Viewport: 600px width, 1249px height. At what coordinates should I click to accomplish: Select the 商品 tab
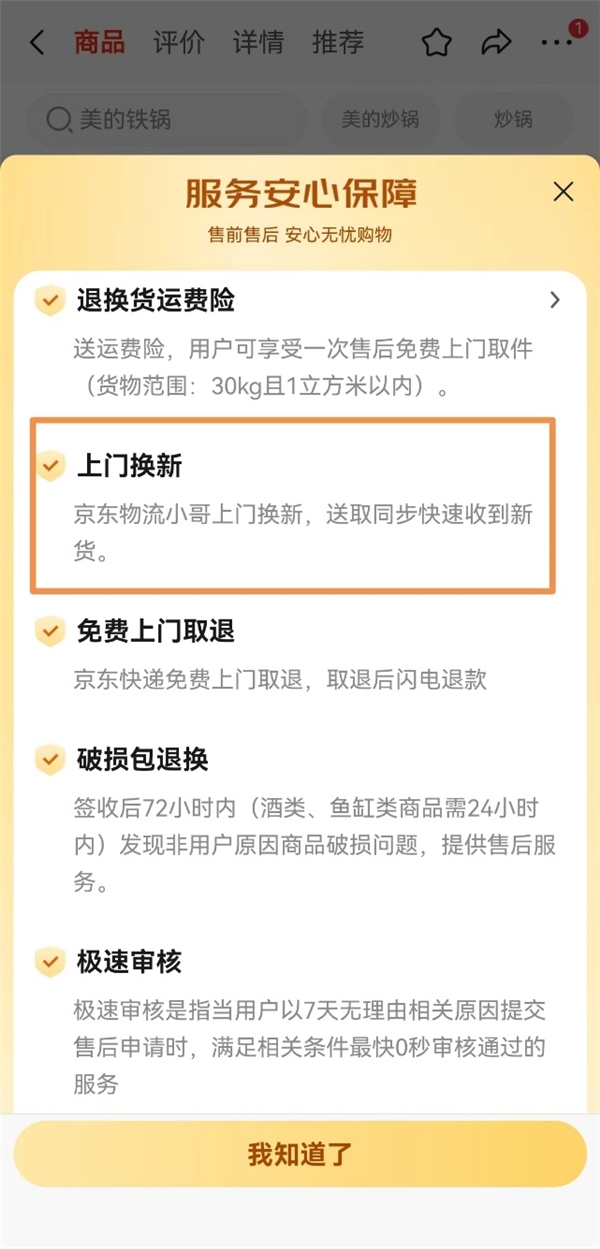tap(99, 43)
